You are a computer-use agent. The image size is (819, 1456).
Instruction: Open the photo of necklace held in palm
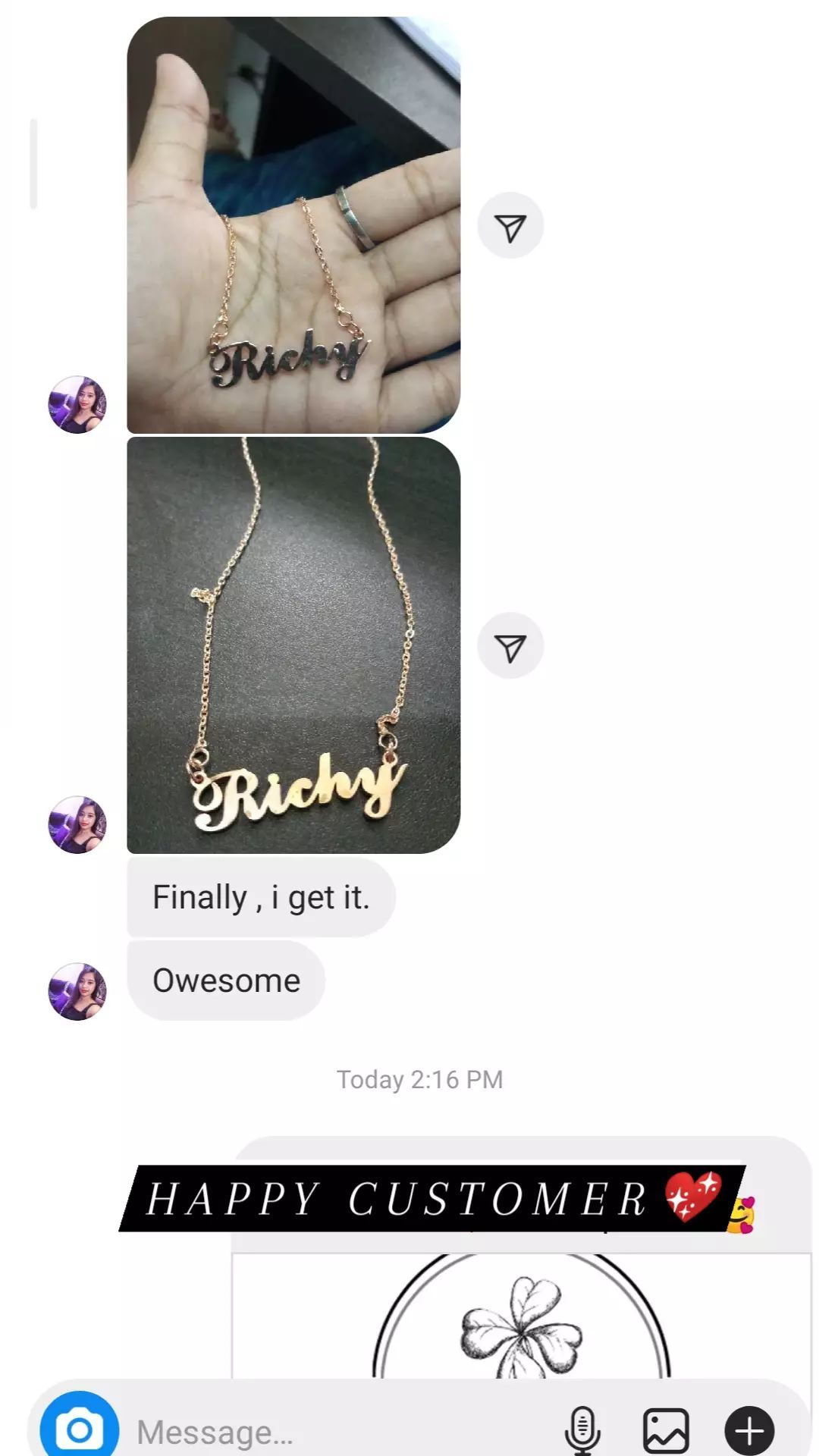tap(293, 225)
